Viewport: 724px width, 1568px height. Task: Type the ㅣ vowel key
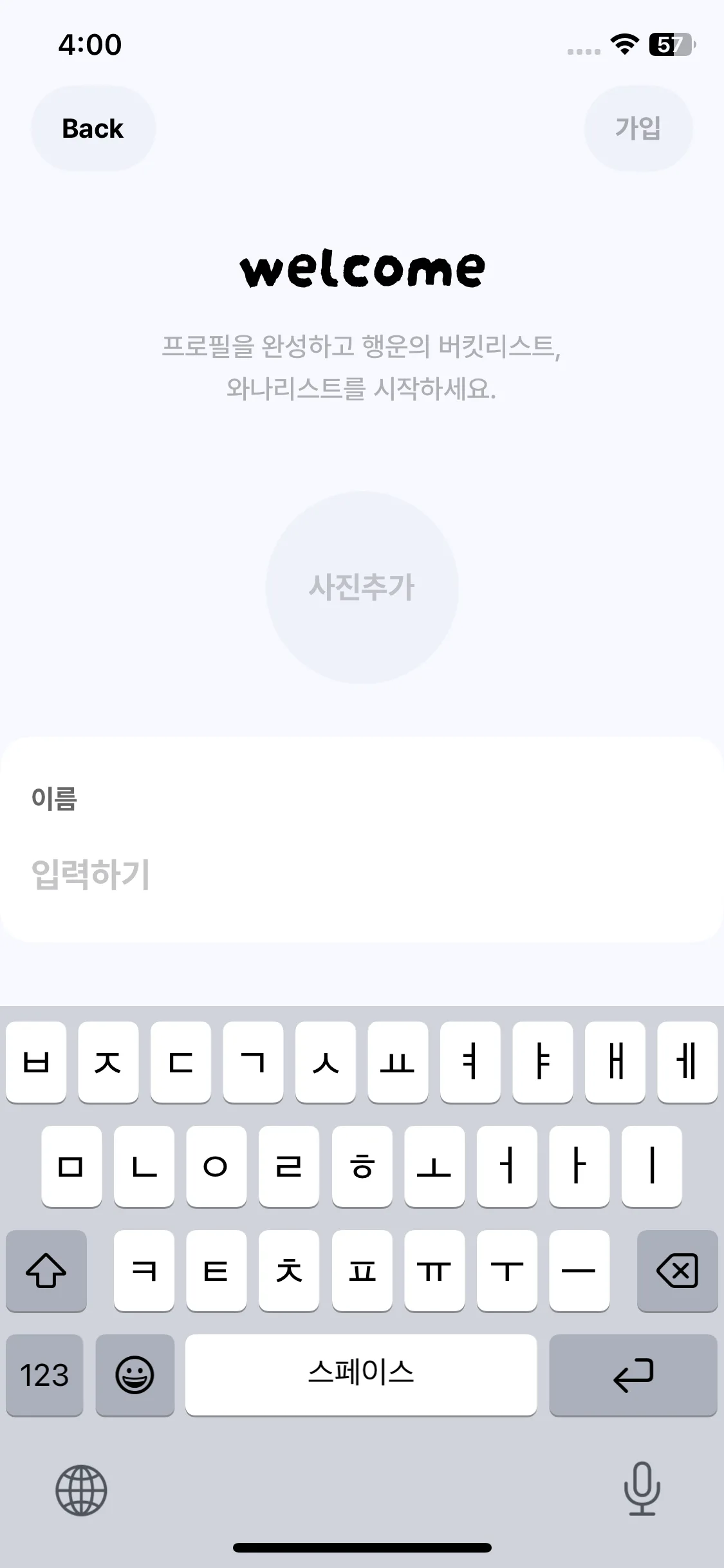point(652,1168)
